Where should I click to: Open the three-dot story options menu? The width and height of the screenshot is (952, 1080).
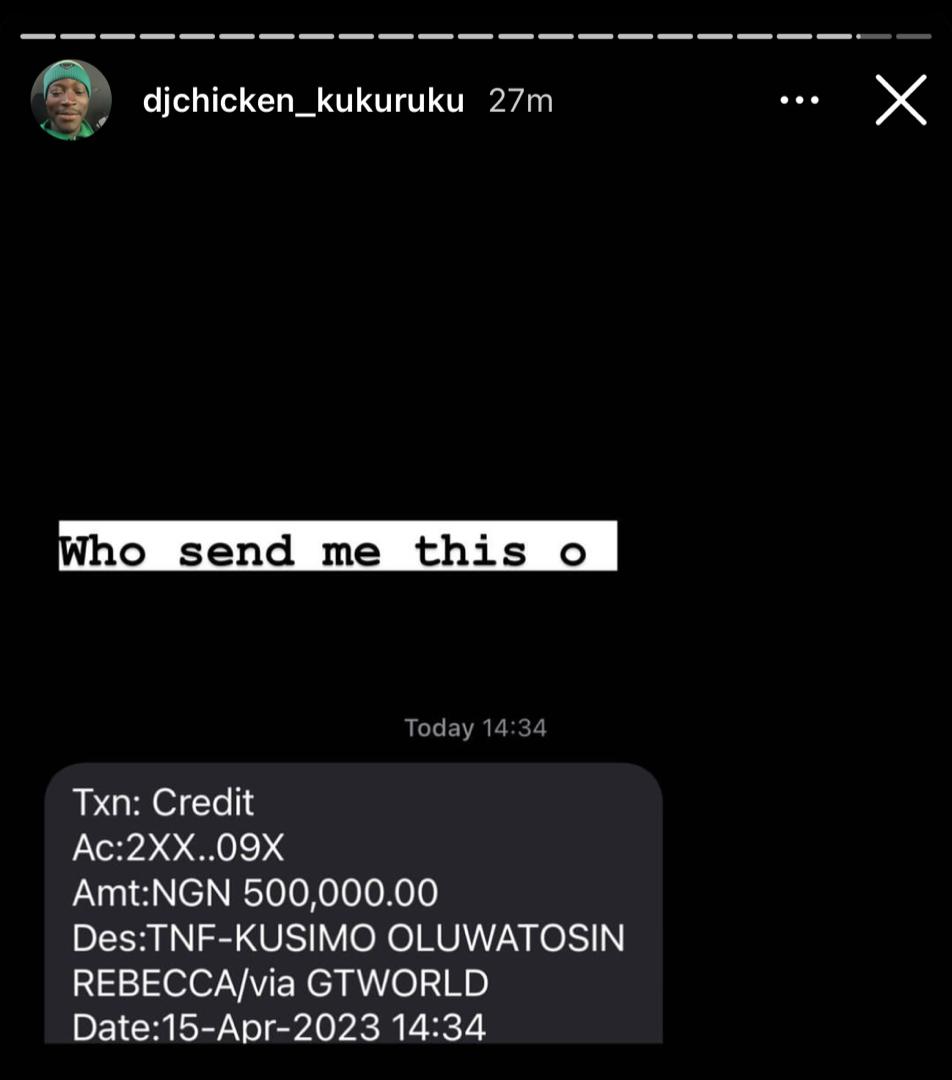coord(798,100)
